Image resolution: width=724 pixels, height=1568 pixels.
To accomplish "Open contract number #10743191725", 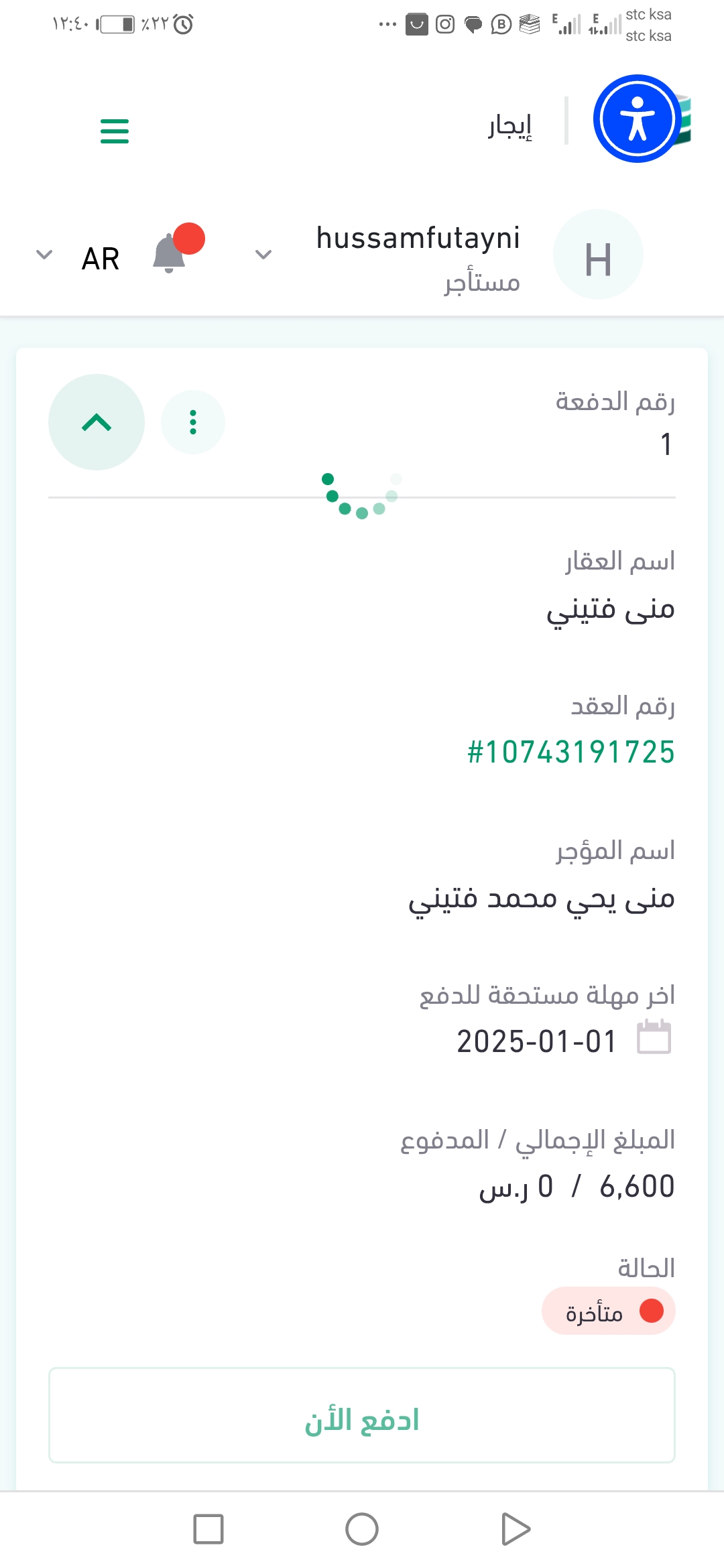I will click(570, 752).
